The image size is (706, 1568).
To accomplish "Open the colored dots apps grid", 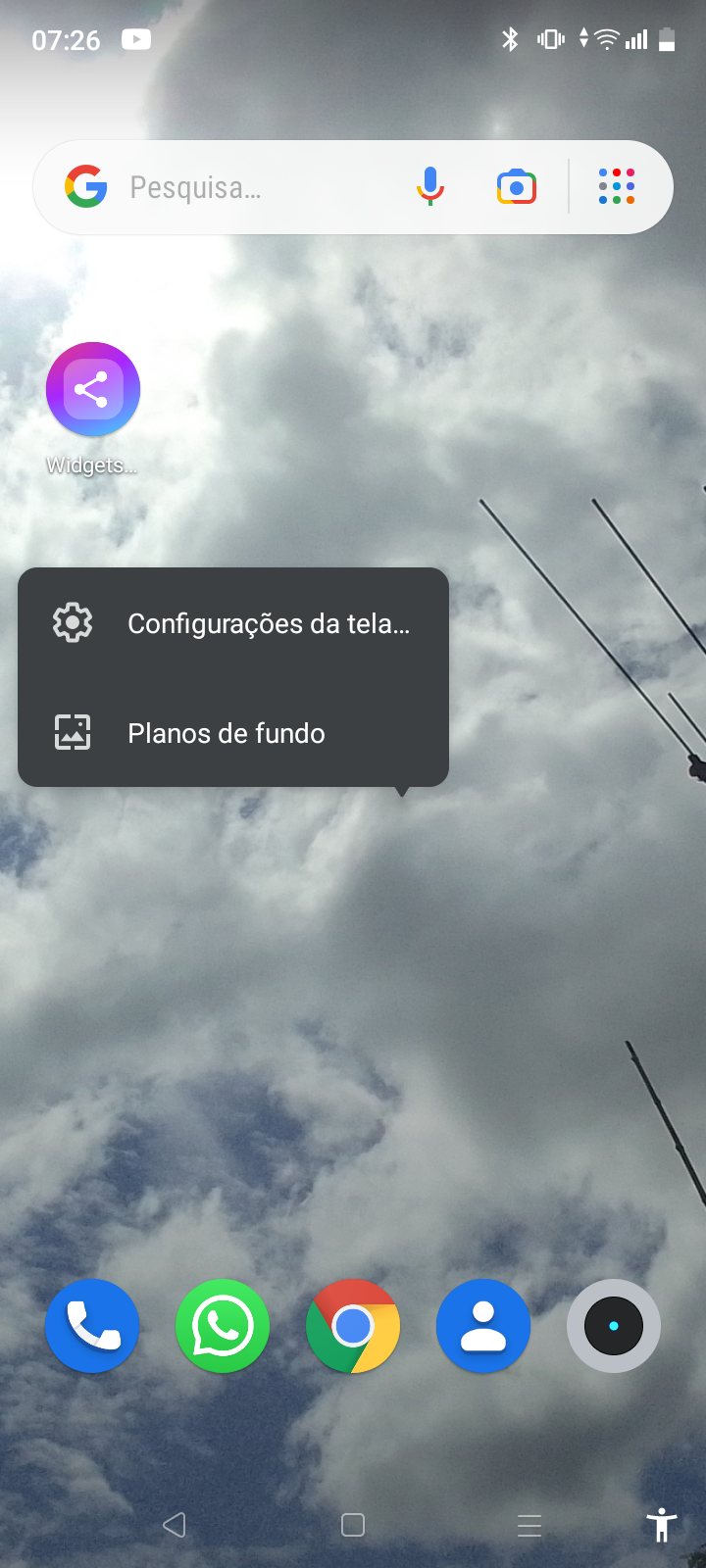I will pyautogui.click(x=617, y=186).
